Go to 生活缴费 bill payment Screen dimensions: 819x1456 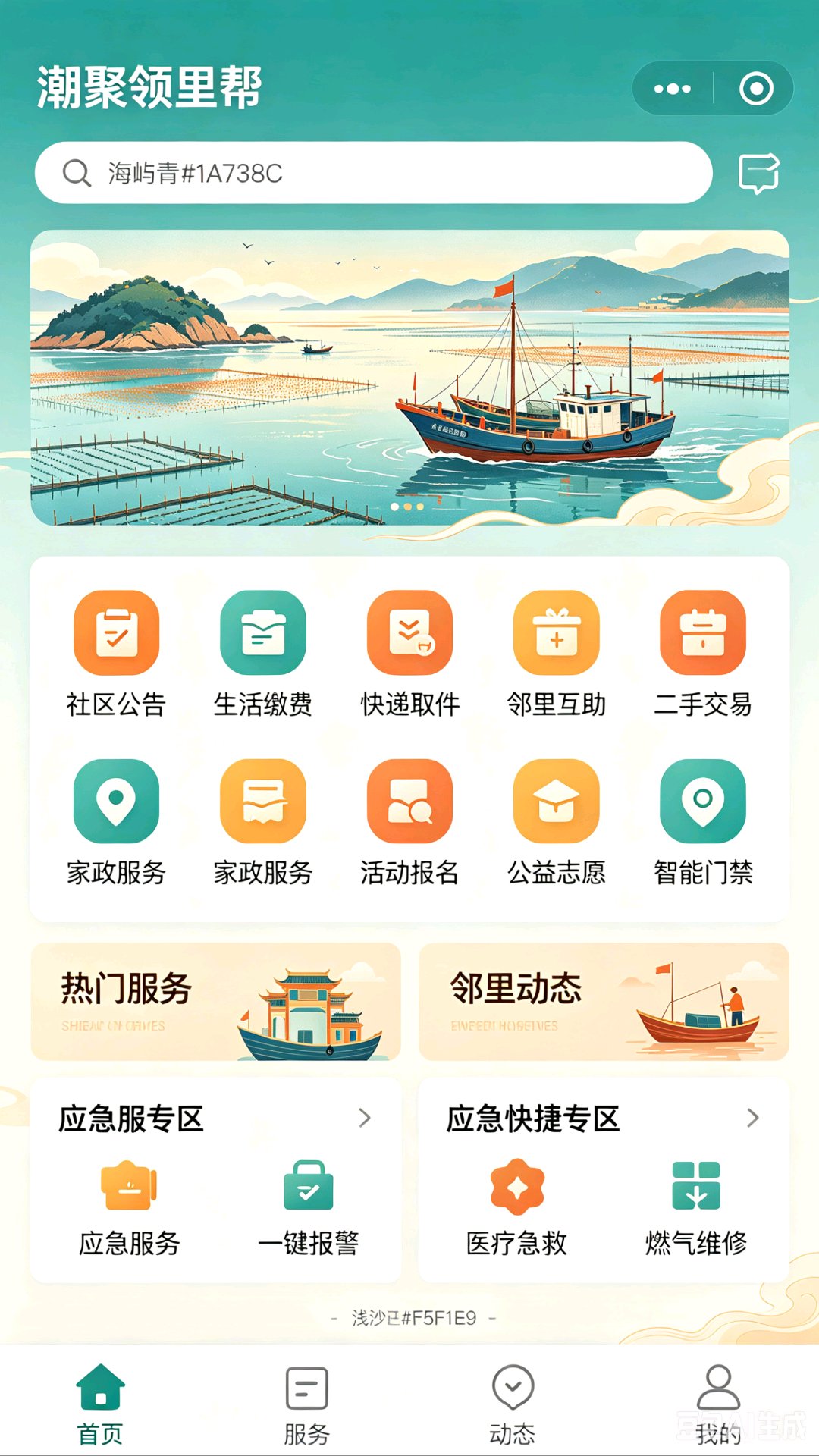263,654
